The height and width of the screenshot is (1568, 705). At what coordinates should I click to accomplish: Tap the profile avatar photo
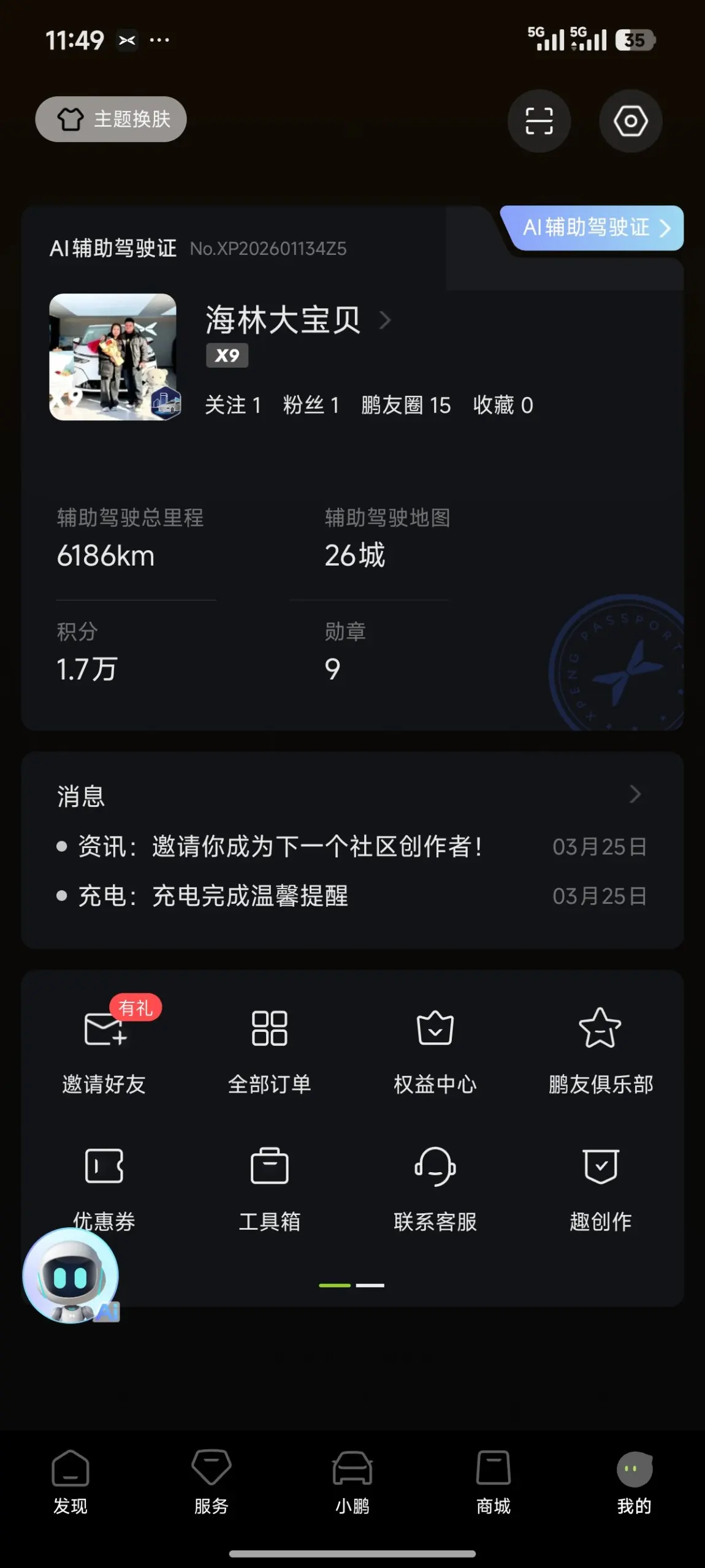pos(113,357)
